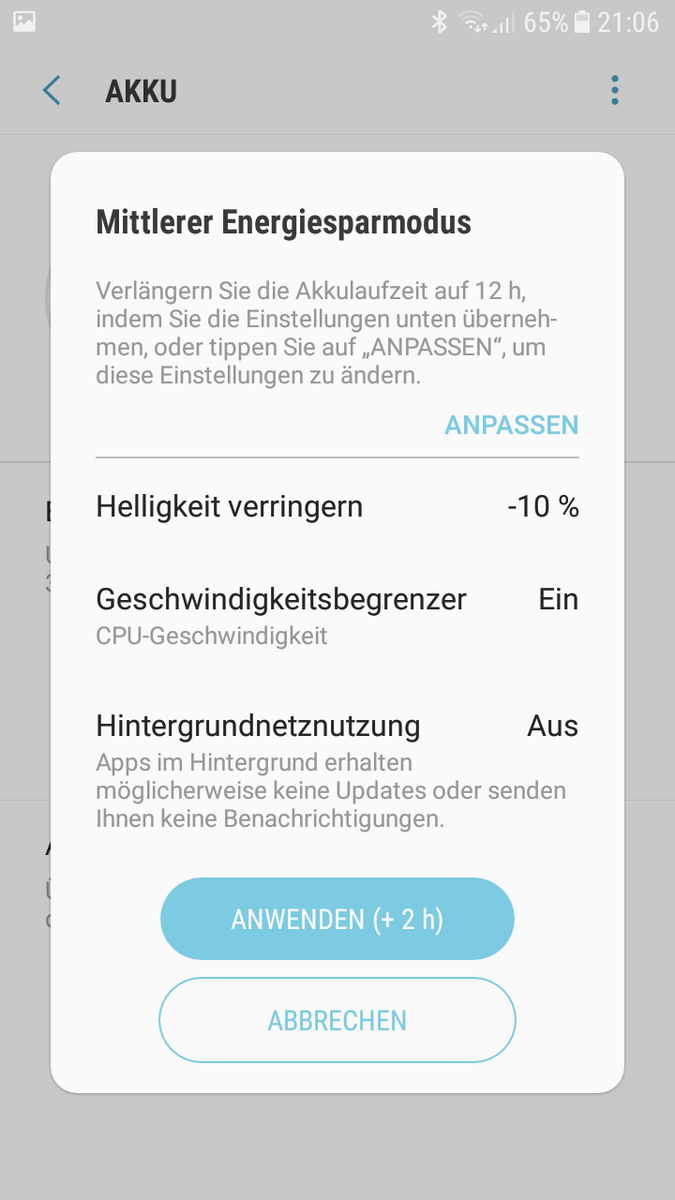The height and width of the screenshot is (1200, 675).
Task: Open the overflow menu in AKKU
Action: [x=614, y=91]
